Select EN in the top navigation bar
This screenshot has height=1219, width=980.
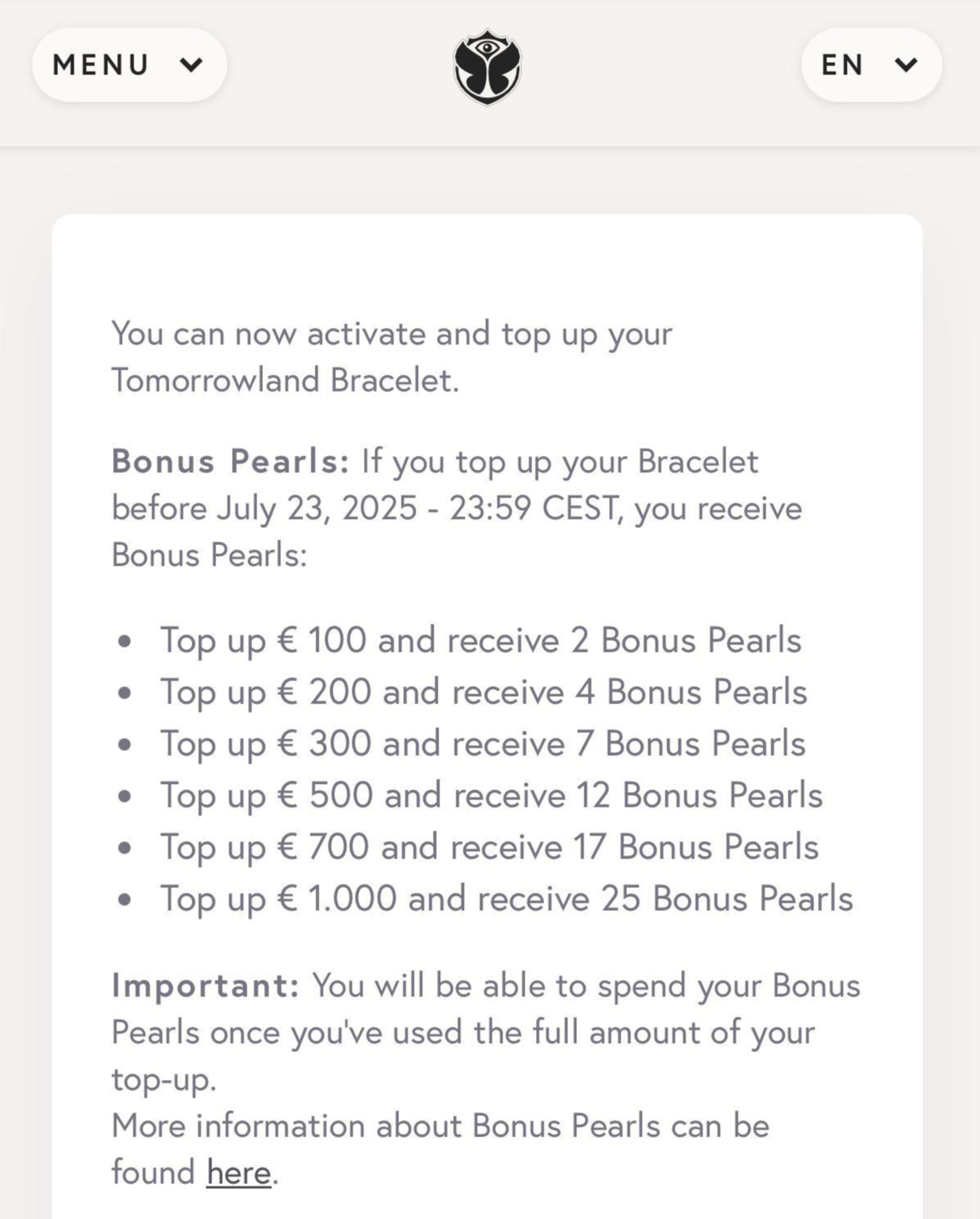(843, 64)
